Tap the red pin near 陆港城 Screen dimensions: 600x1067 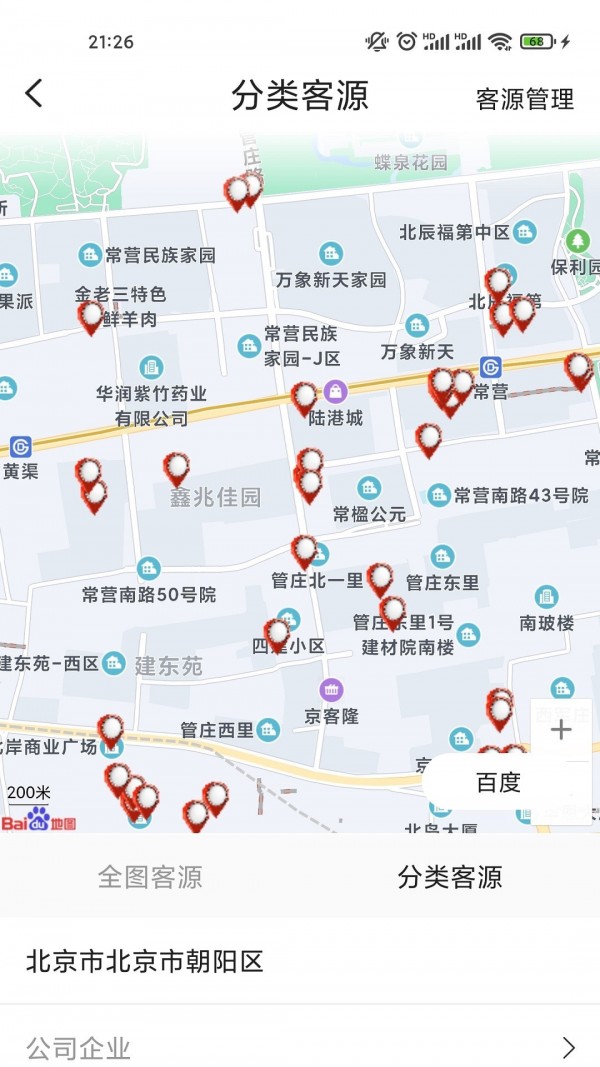coord(304,397)
